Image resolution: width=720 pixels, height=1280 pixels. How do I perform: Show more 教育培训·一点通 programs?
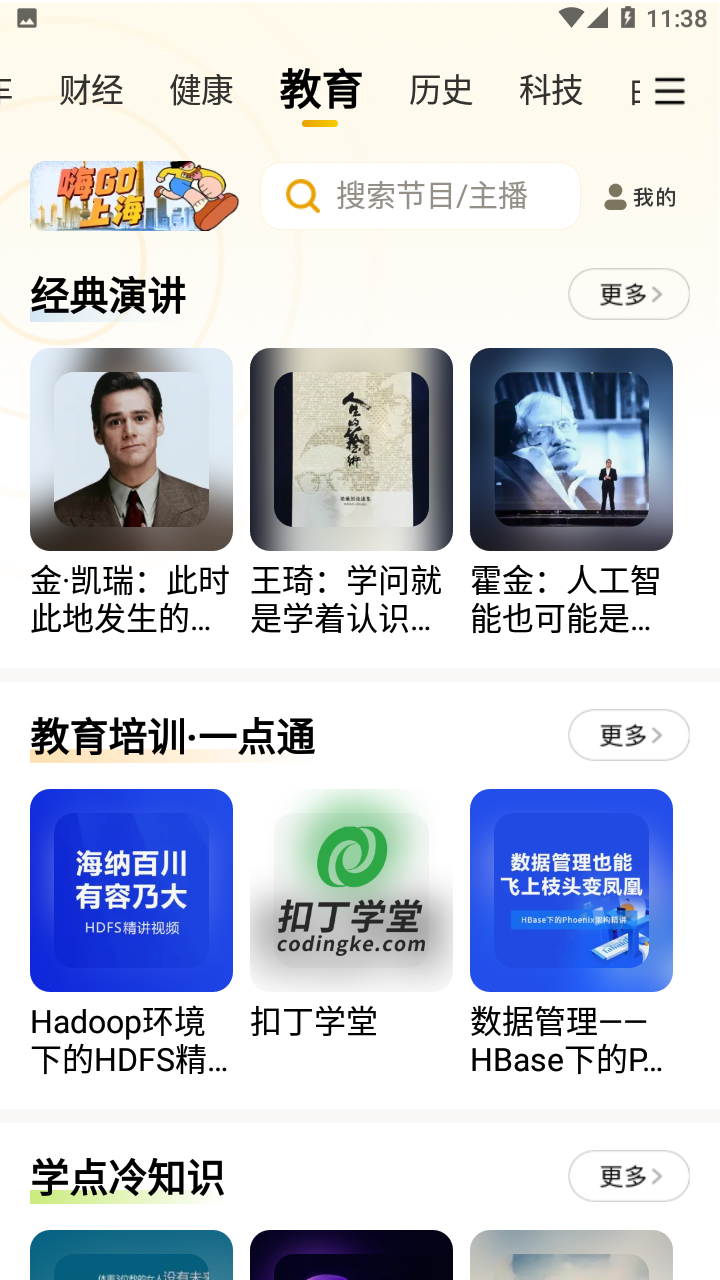pyautogui.click(x=629, y=735)
